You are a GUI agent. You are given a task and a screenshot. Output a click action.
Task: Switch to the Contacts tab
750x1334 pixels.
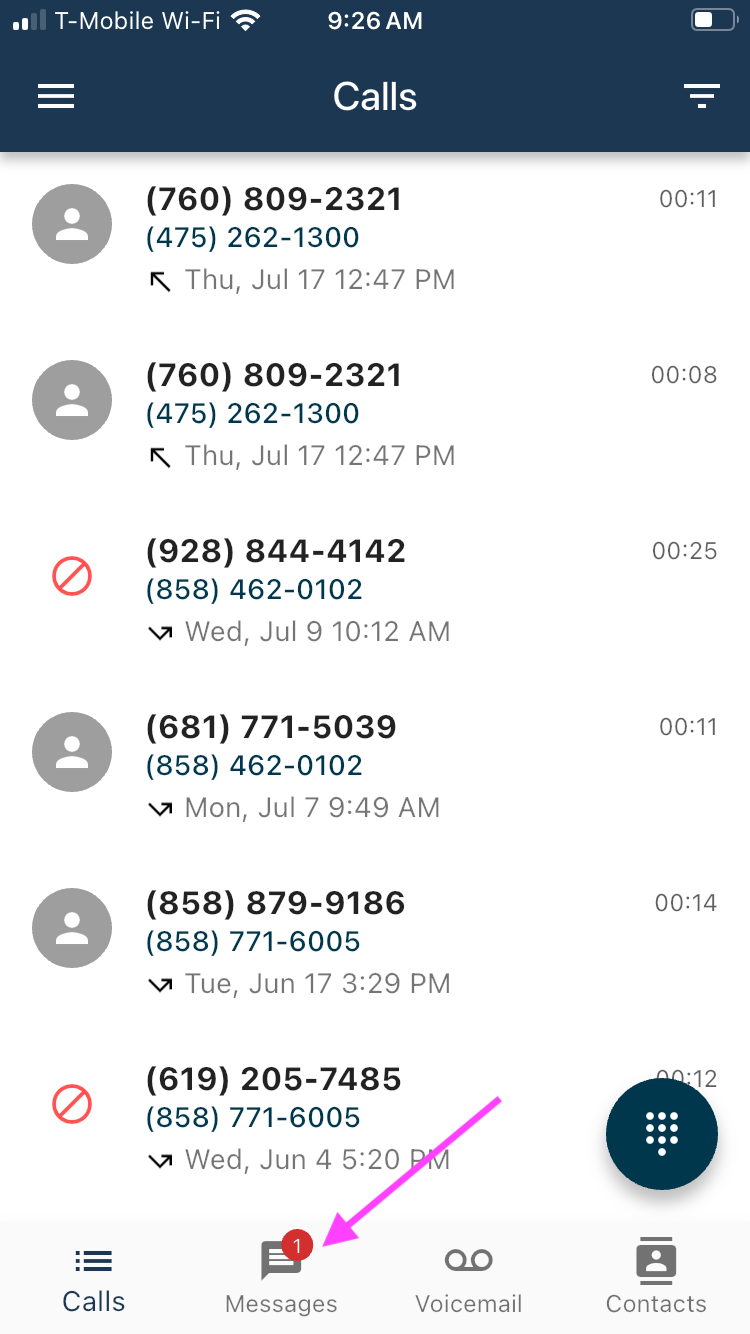click(656, 1277)
